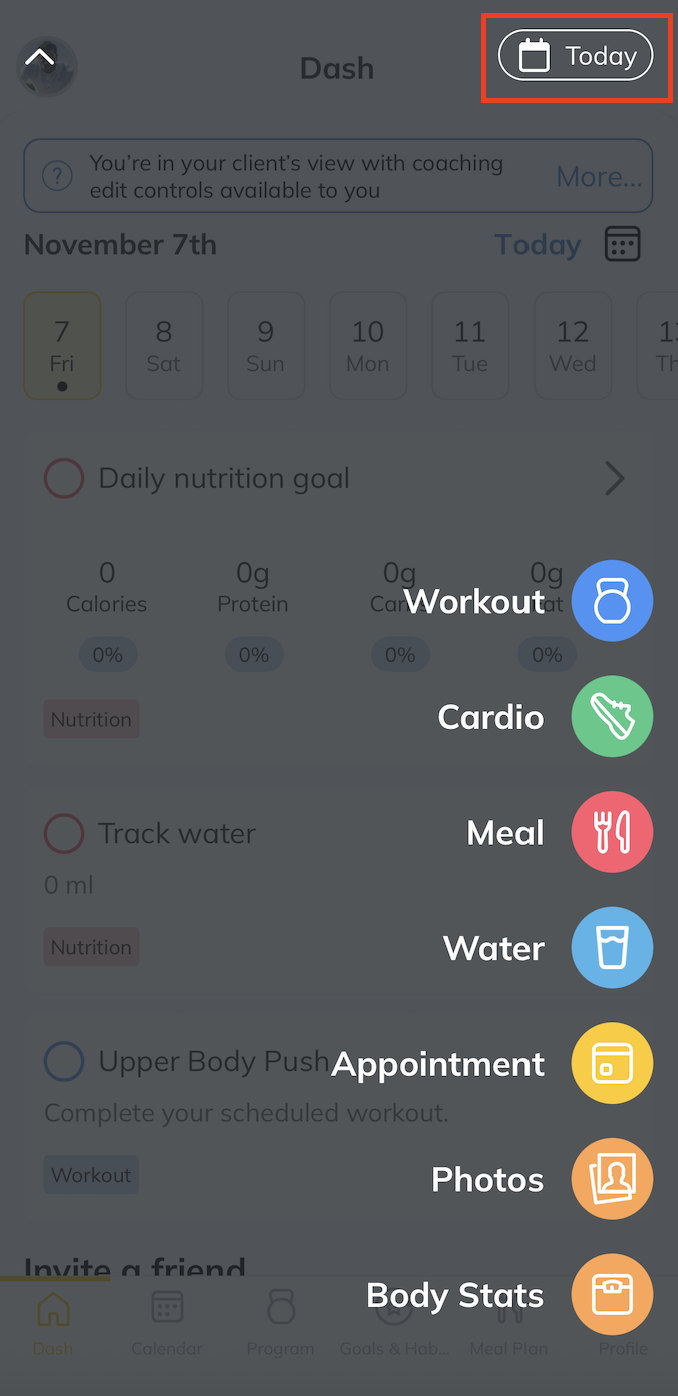Log a Cardio session
The image size is (678, 1396).
tap(612, 717)
